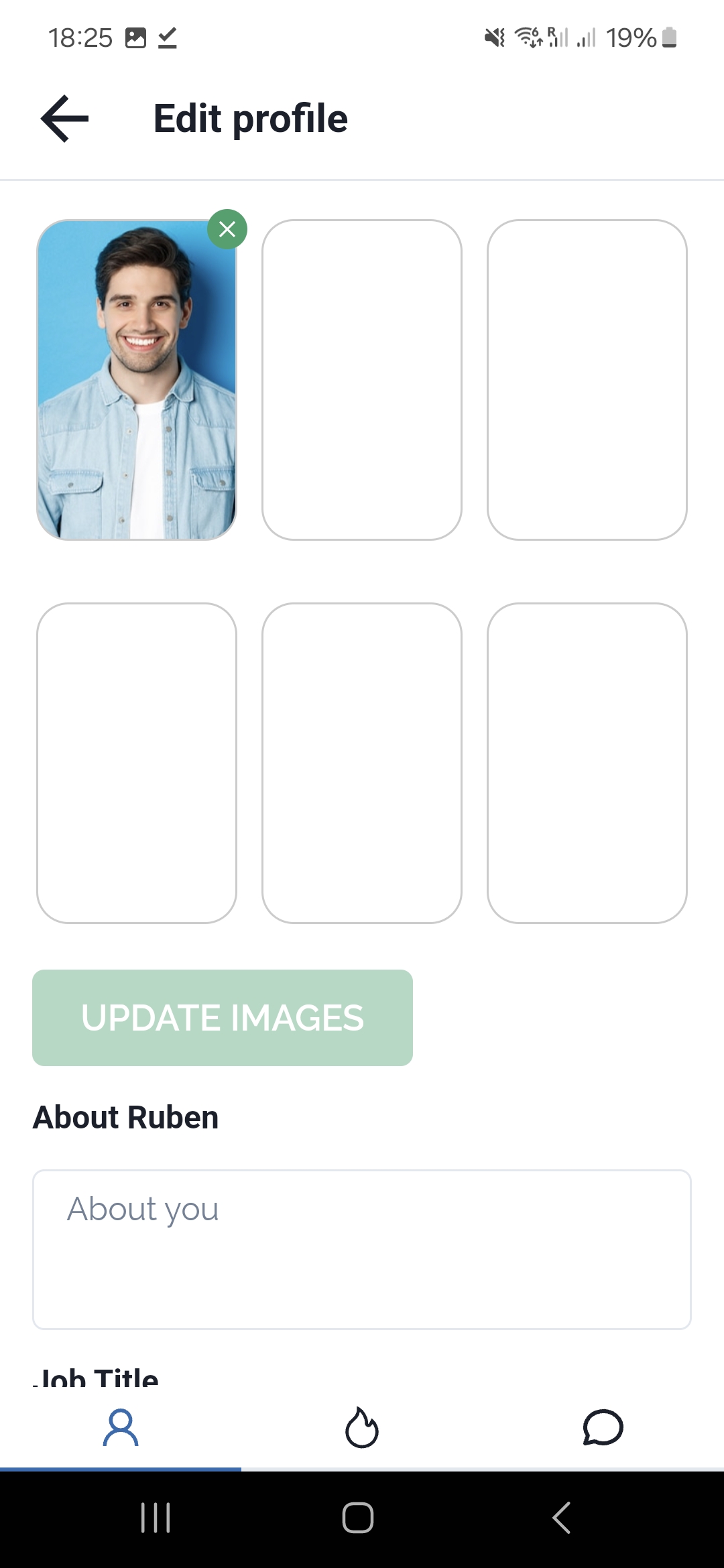The image size is (724, 1568).
Task: Open the uploaded profile photo tile
Action: (137, 380)
